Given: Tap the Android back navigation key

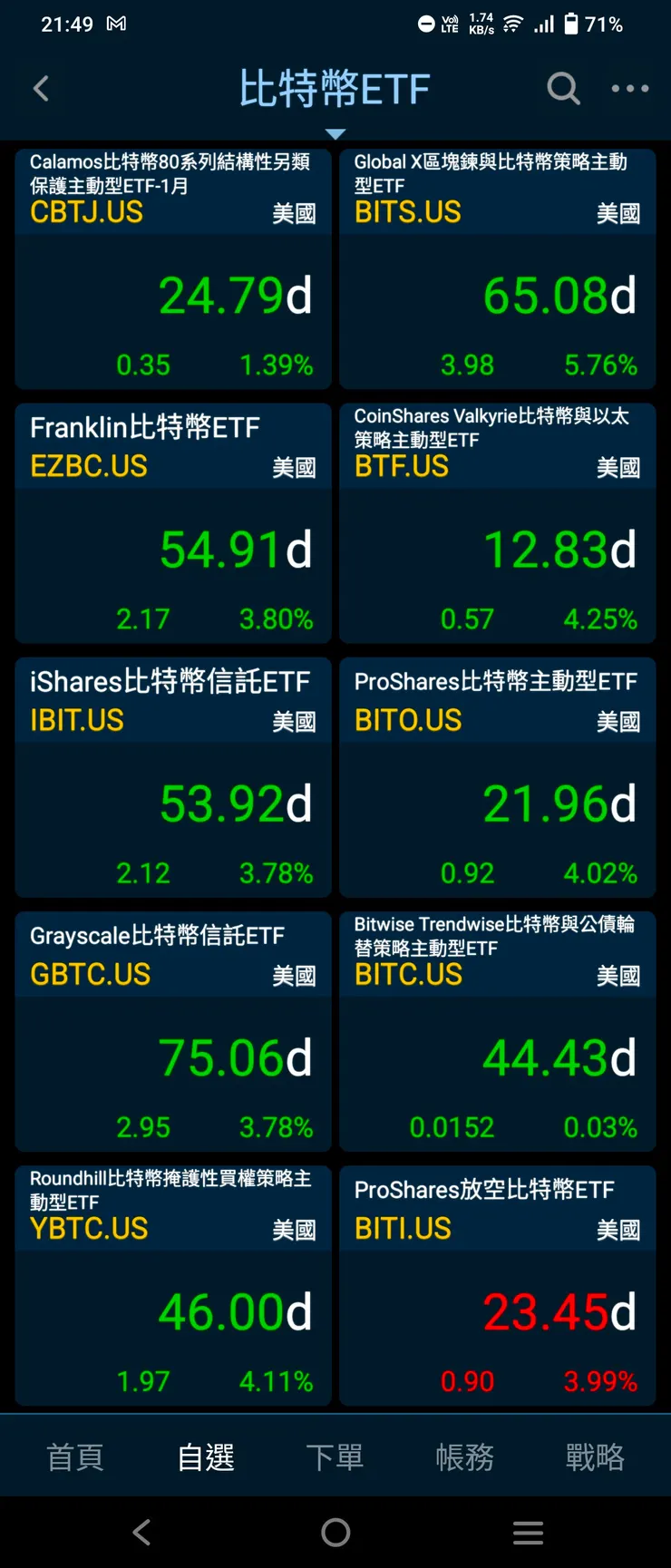Looking at the screenshot, I should point(141,1533).
